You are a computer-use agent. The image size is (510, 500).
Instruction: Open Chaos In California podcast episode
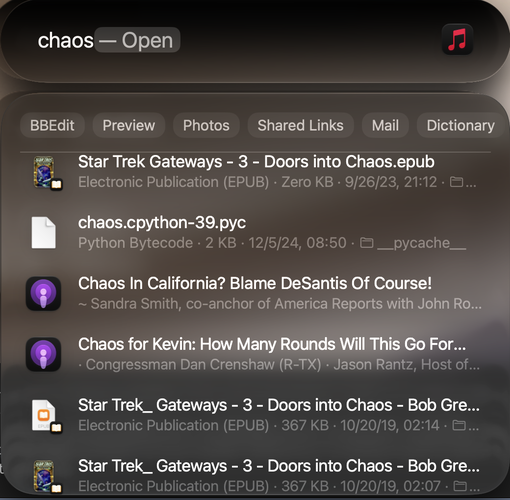(x=255, y=293)
